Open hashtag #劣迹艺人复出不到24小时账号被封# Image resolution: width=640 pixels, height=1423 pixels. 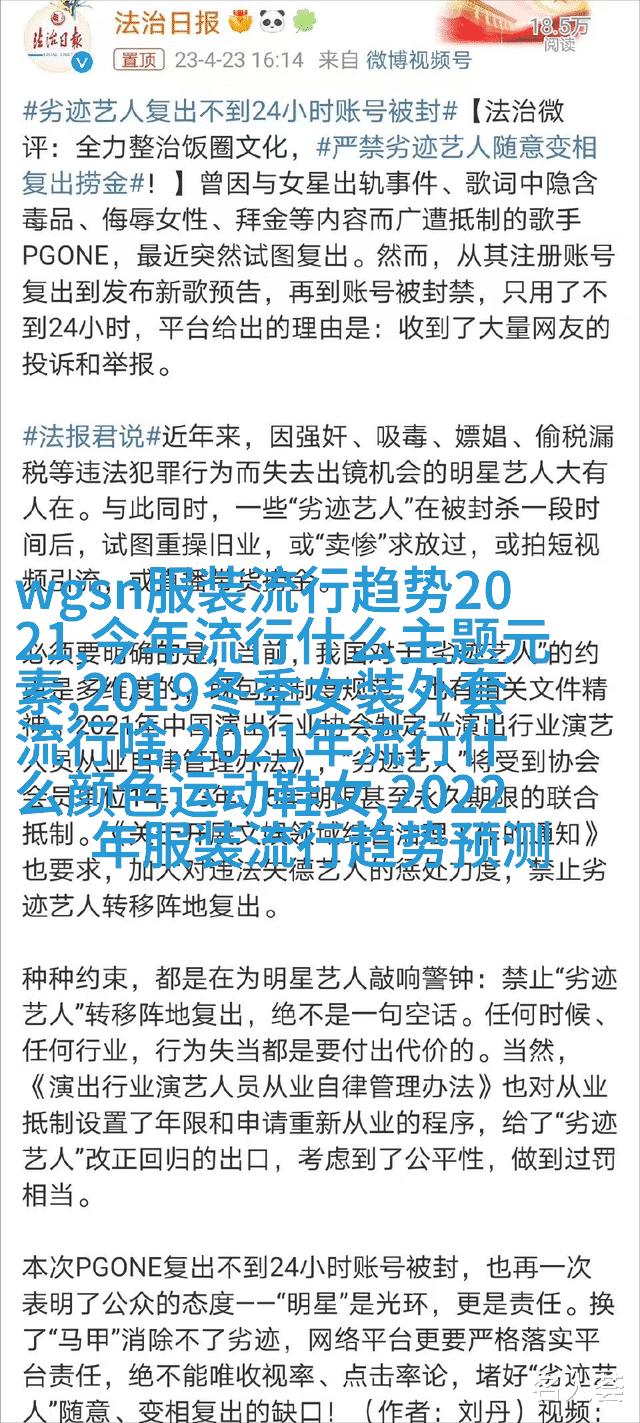tap(240, 110)
